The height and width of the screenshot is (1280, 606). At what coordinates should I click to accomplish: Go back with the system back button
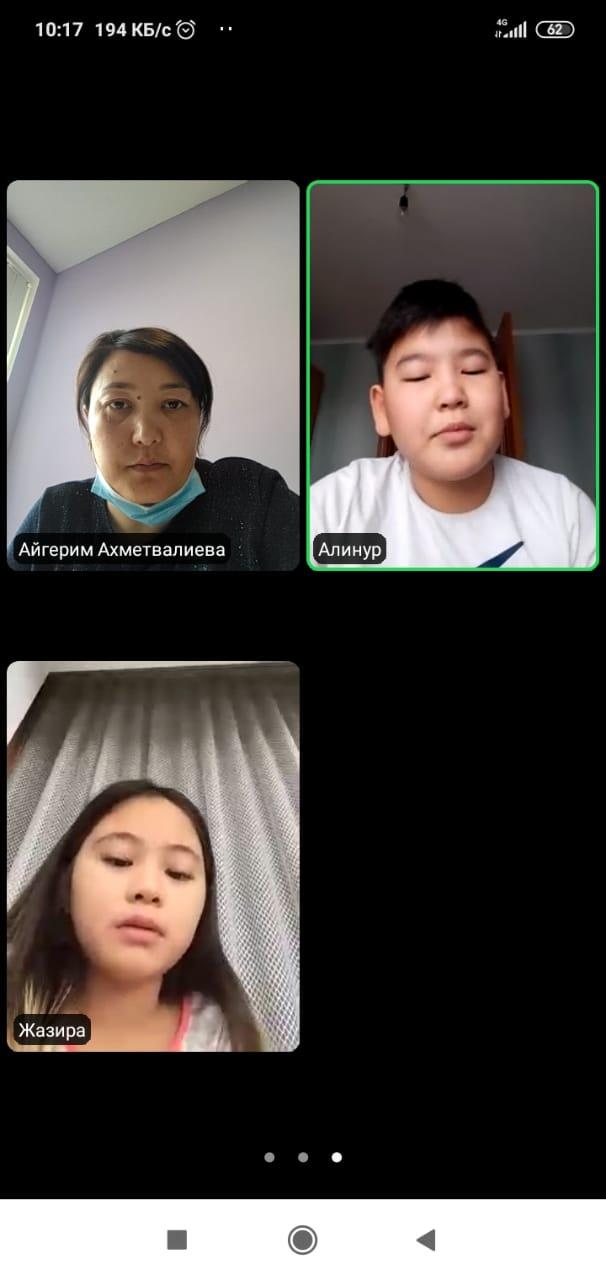click(426, 1240)
